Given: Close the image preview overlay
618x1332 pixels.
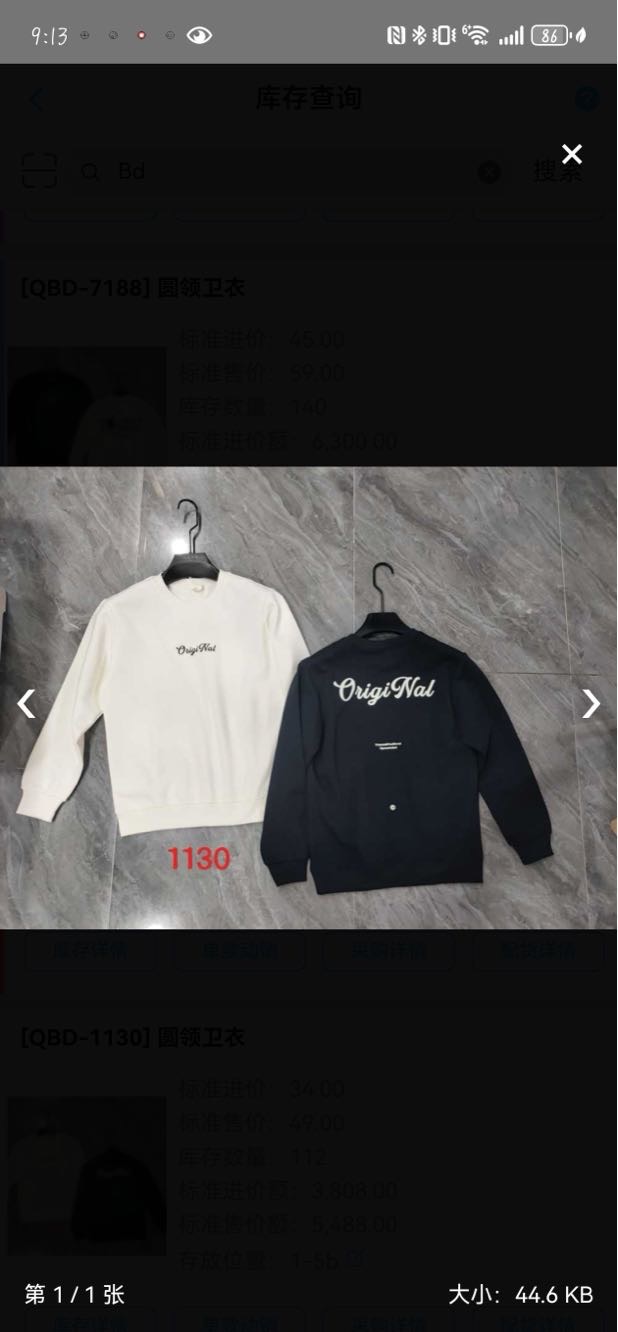Looking at the screenshot, I should pyautogui.click(x=571, y=154).
